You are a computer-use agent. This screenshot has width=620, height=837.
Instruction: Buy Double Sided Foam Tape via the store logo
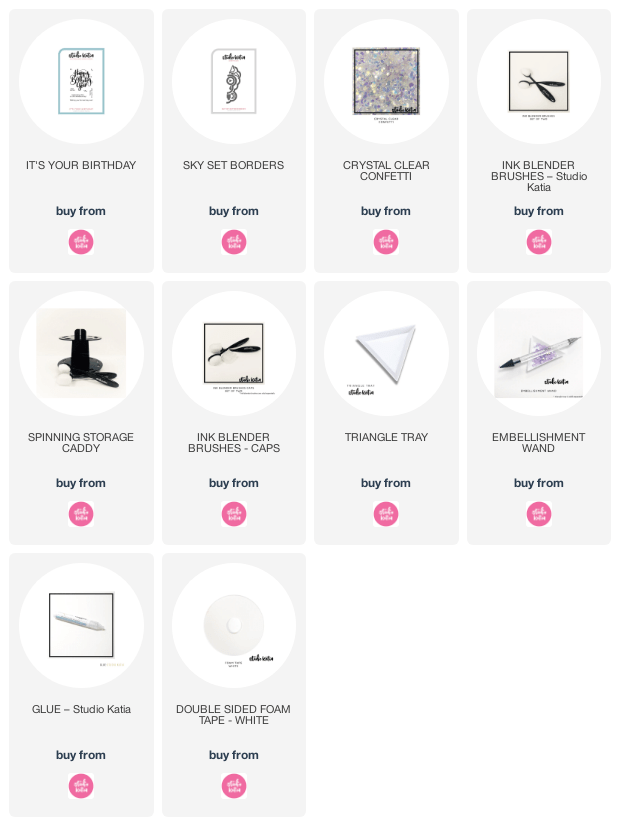click(234, 786)
